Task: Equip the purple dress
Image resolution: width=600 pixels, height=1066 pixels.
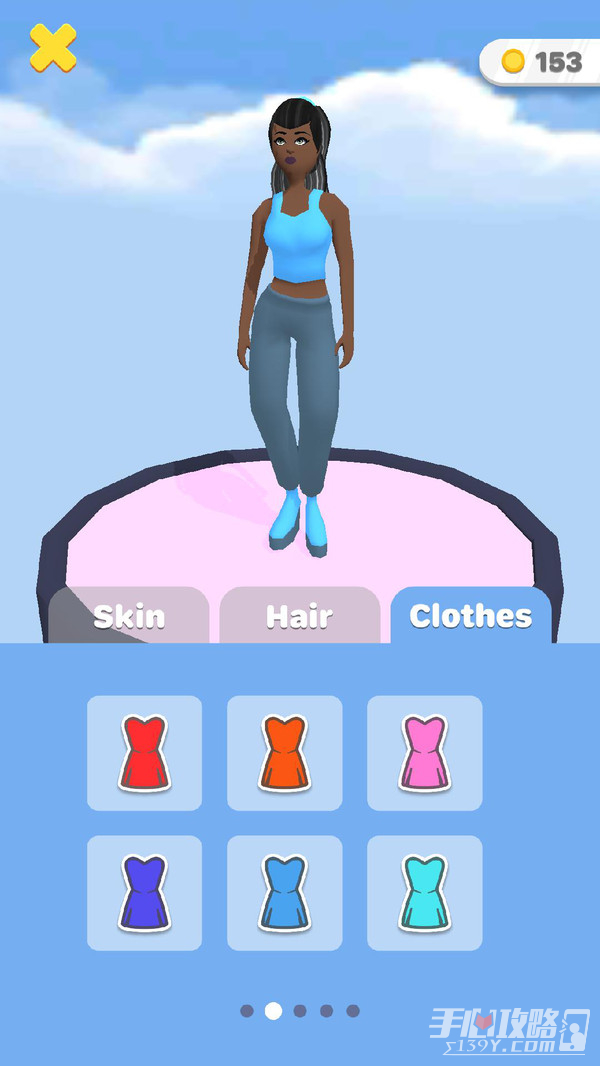Action: (x=144, y=892)
